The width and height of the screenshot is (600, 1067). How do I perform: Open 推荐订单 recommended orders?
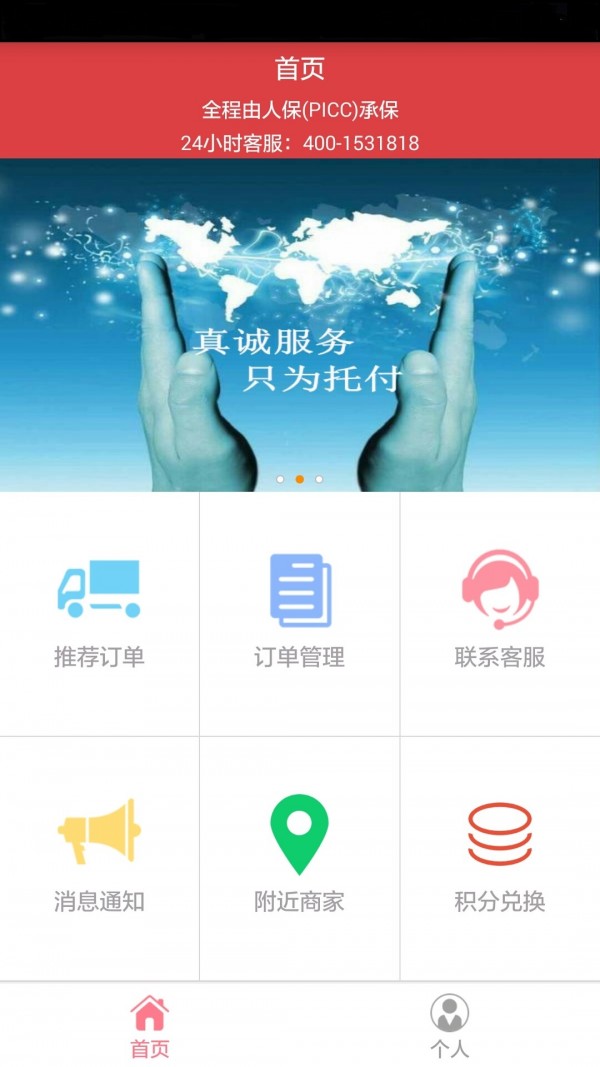(x=99, y=612)
